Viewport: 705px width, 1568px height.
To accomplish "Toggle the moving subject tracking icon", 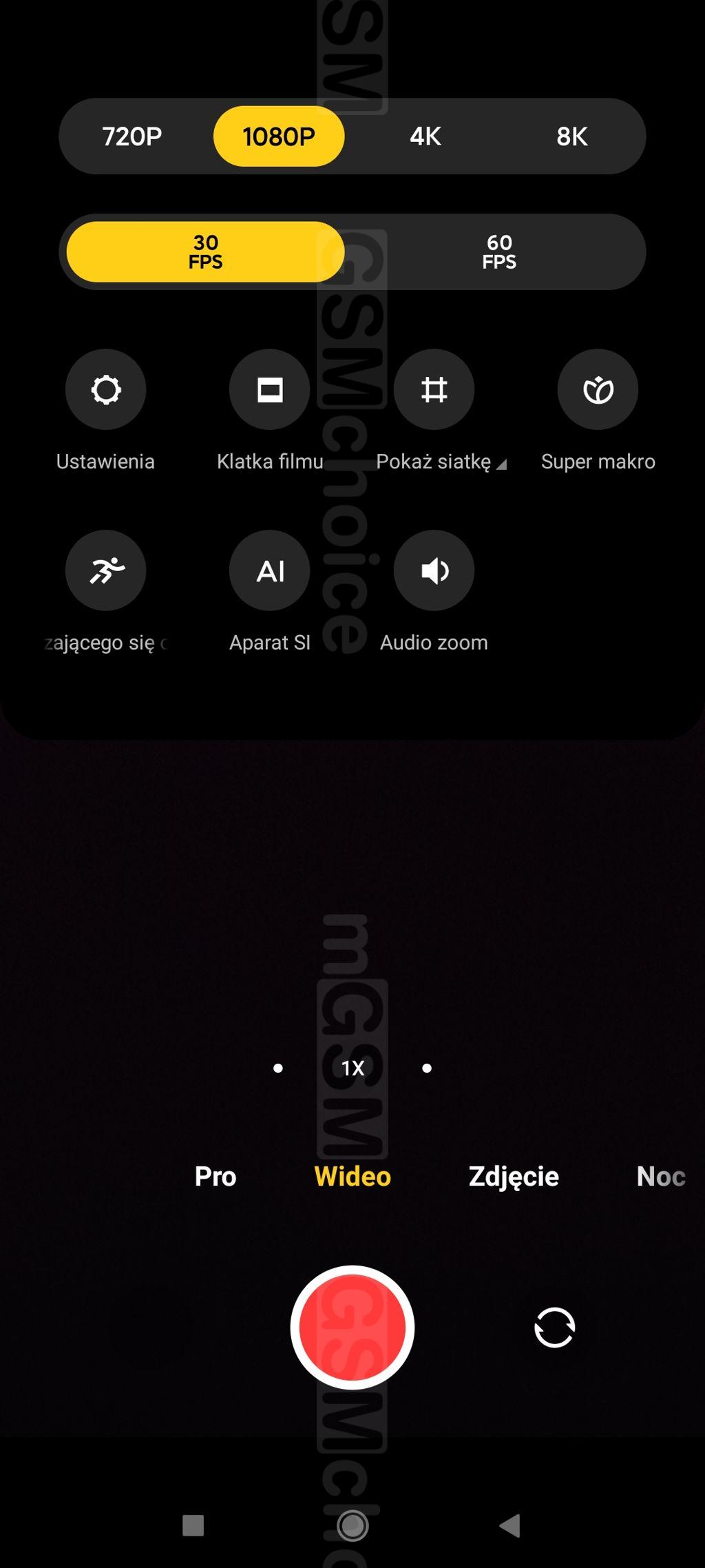I will [x=105, y=570].
